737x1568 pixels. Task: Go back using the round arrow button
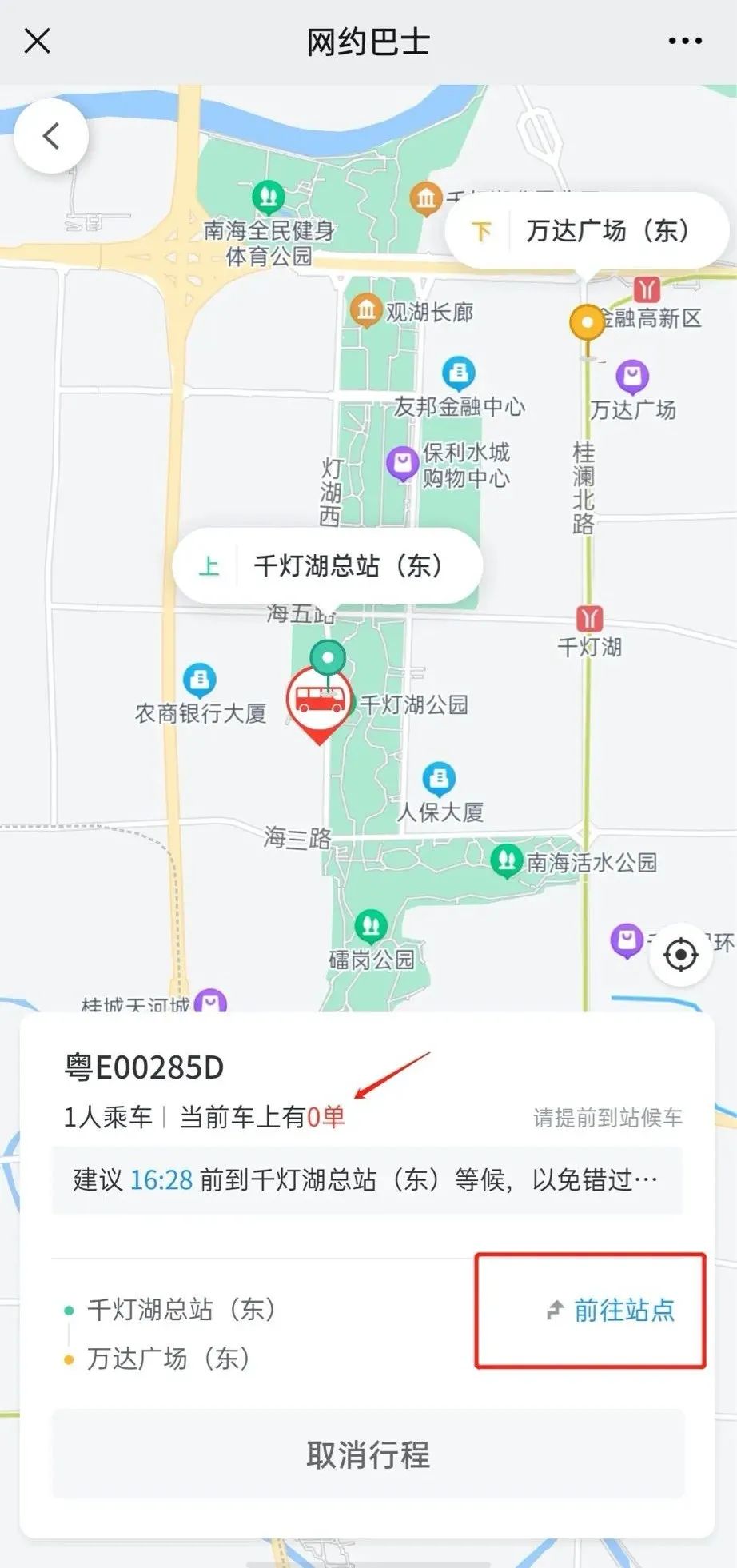coord(51,136)
